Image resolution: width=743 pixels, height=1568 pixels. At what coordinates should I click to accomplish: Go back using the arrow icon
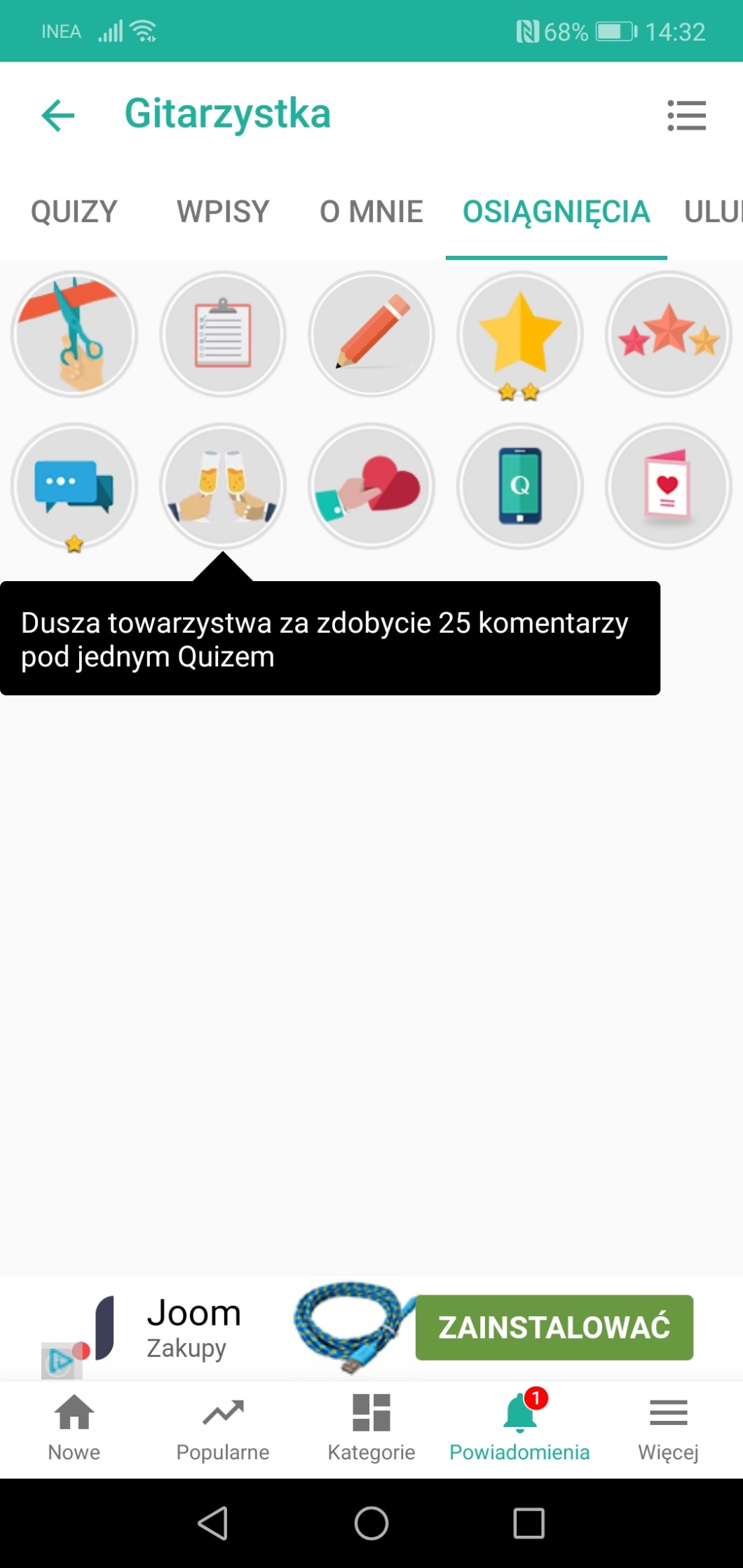click(x=58, y=115)
